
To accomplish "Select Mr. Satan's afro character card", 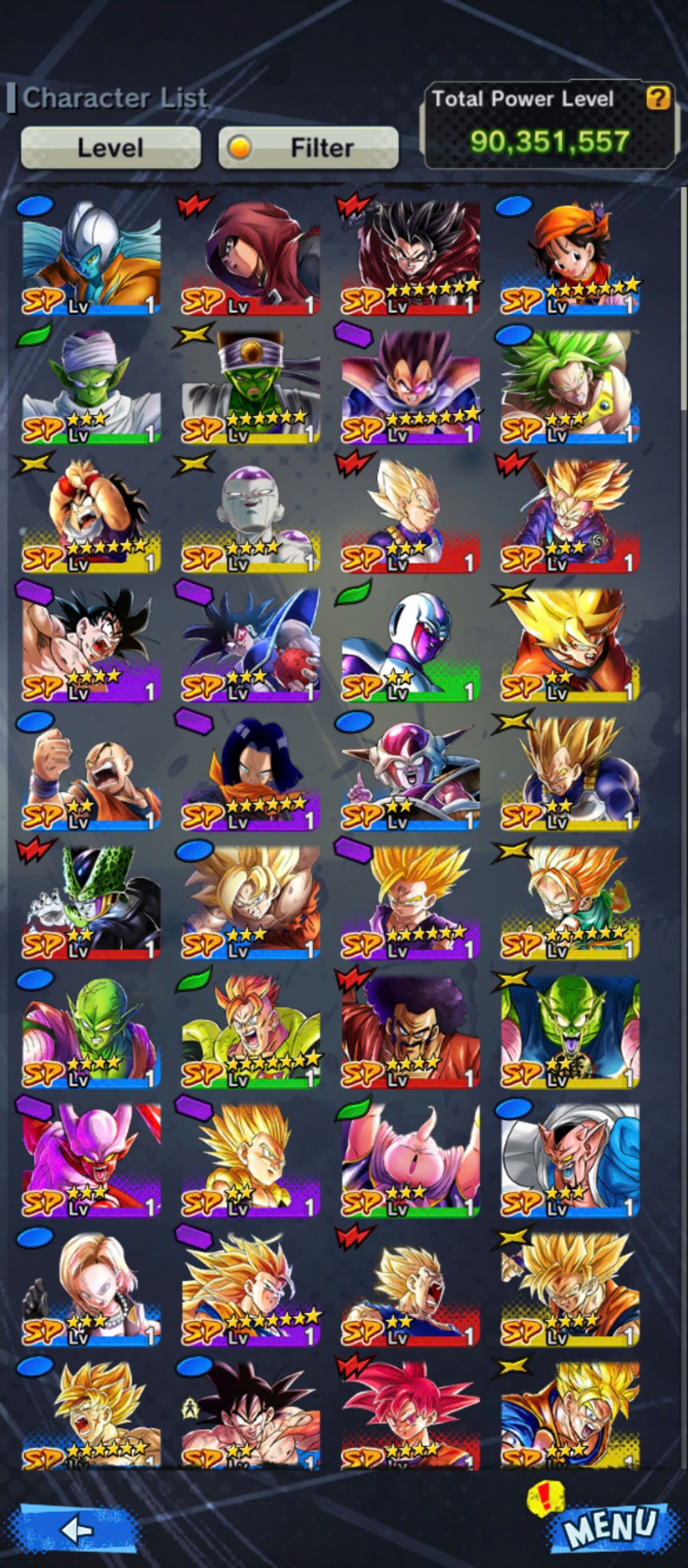I will 410,1032.
